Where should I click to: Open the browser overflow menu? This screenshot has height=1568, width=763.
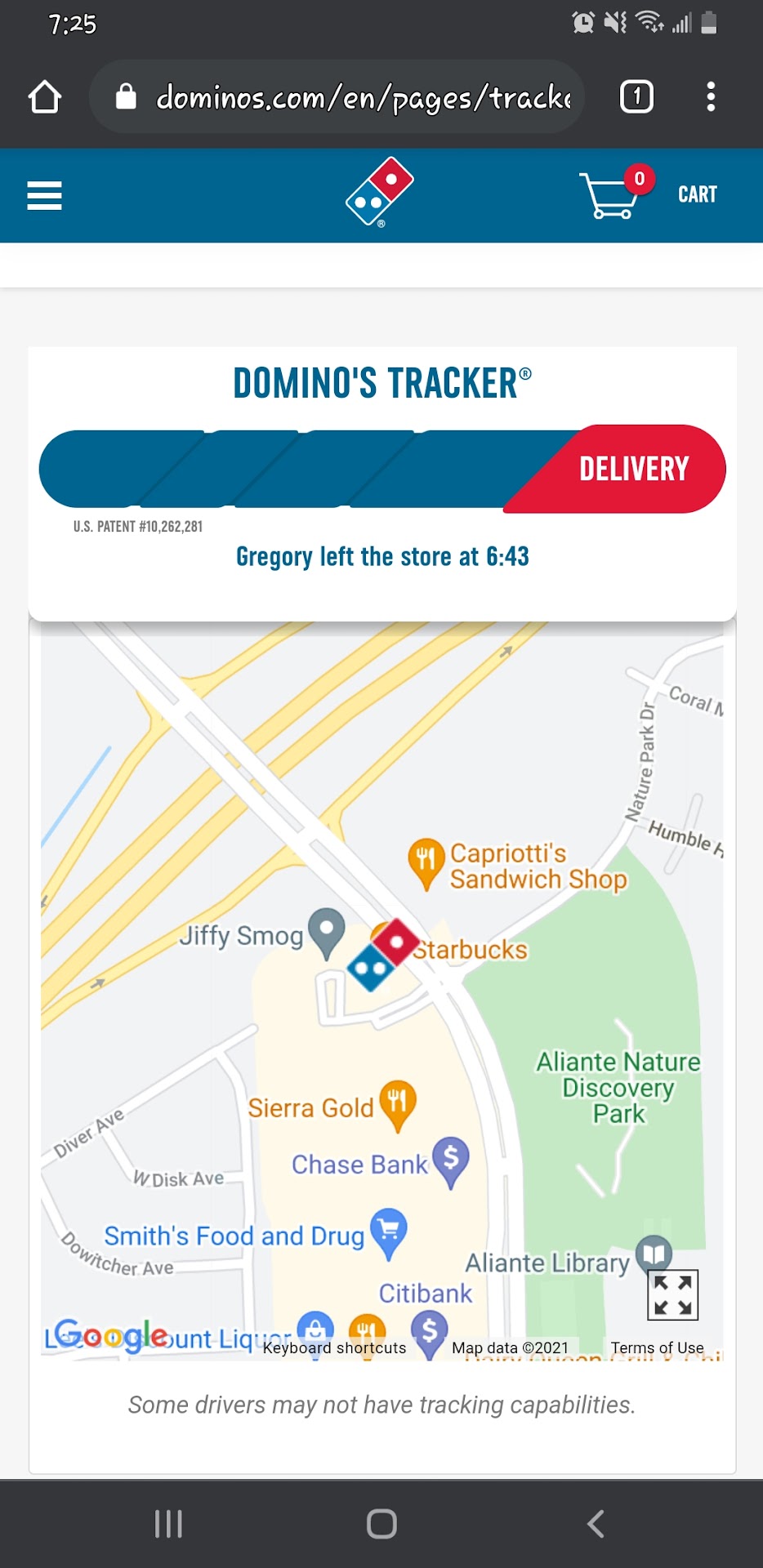pos(711,97)
